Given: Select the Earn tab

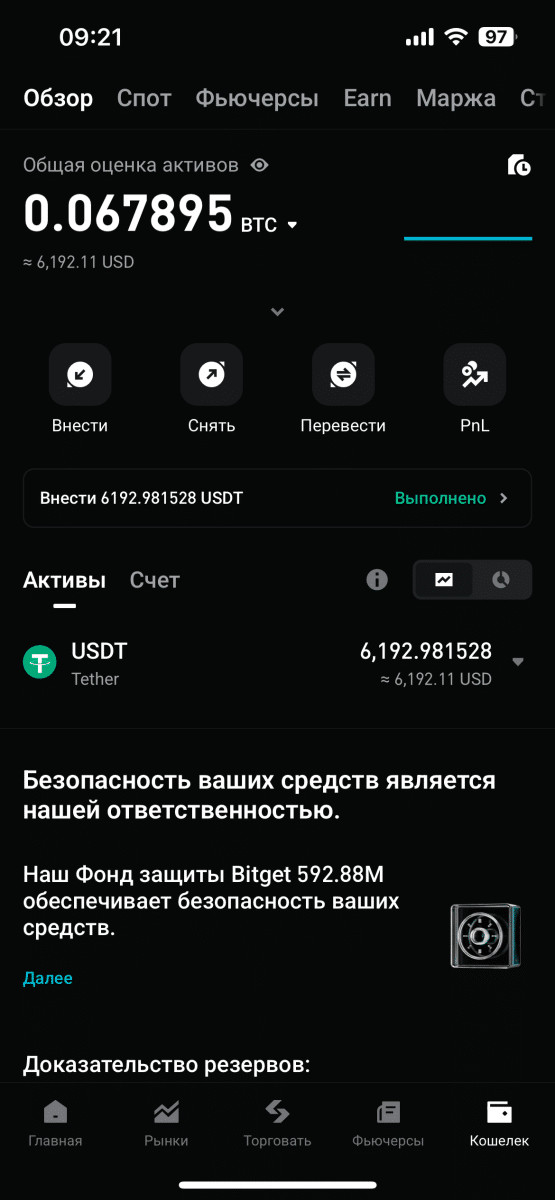Looking at the screenshot, I should point(368,98).
